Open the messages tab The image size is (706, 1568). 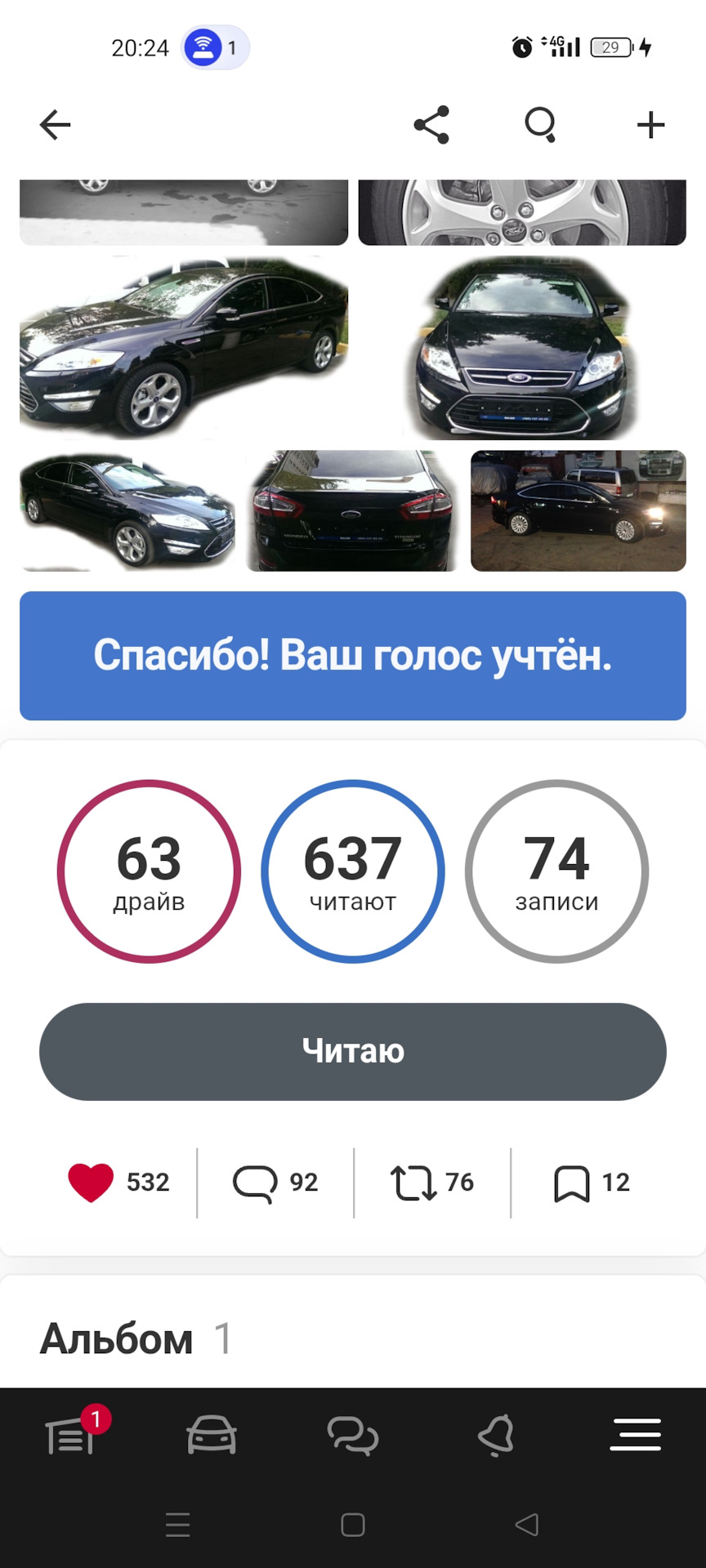click(353, 1436)
